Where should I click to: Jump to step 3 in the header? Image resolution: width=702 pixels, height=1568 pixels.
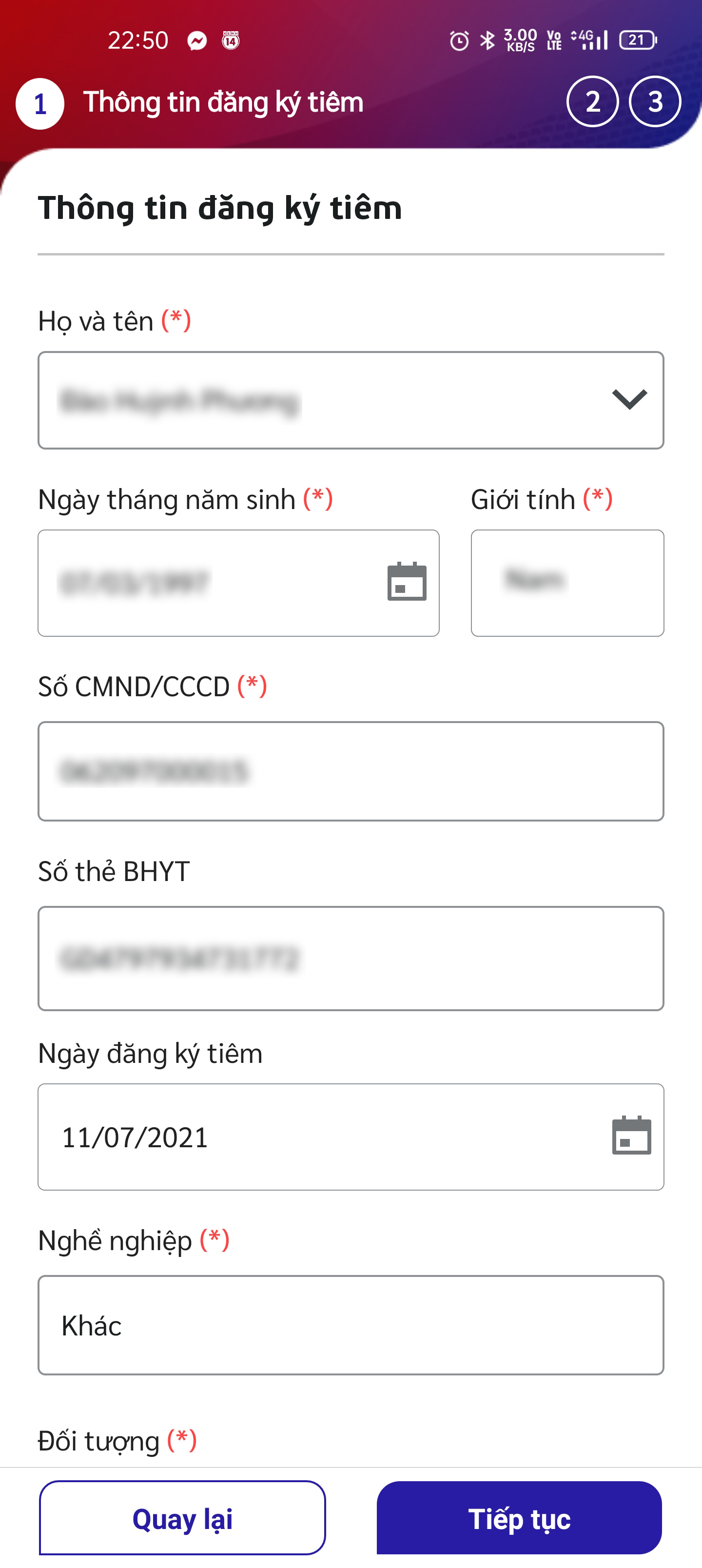coord(655,101)
